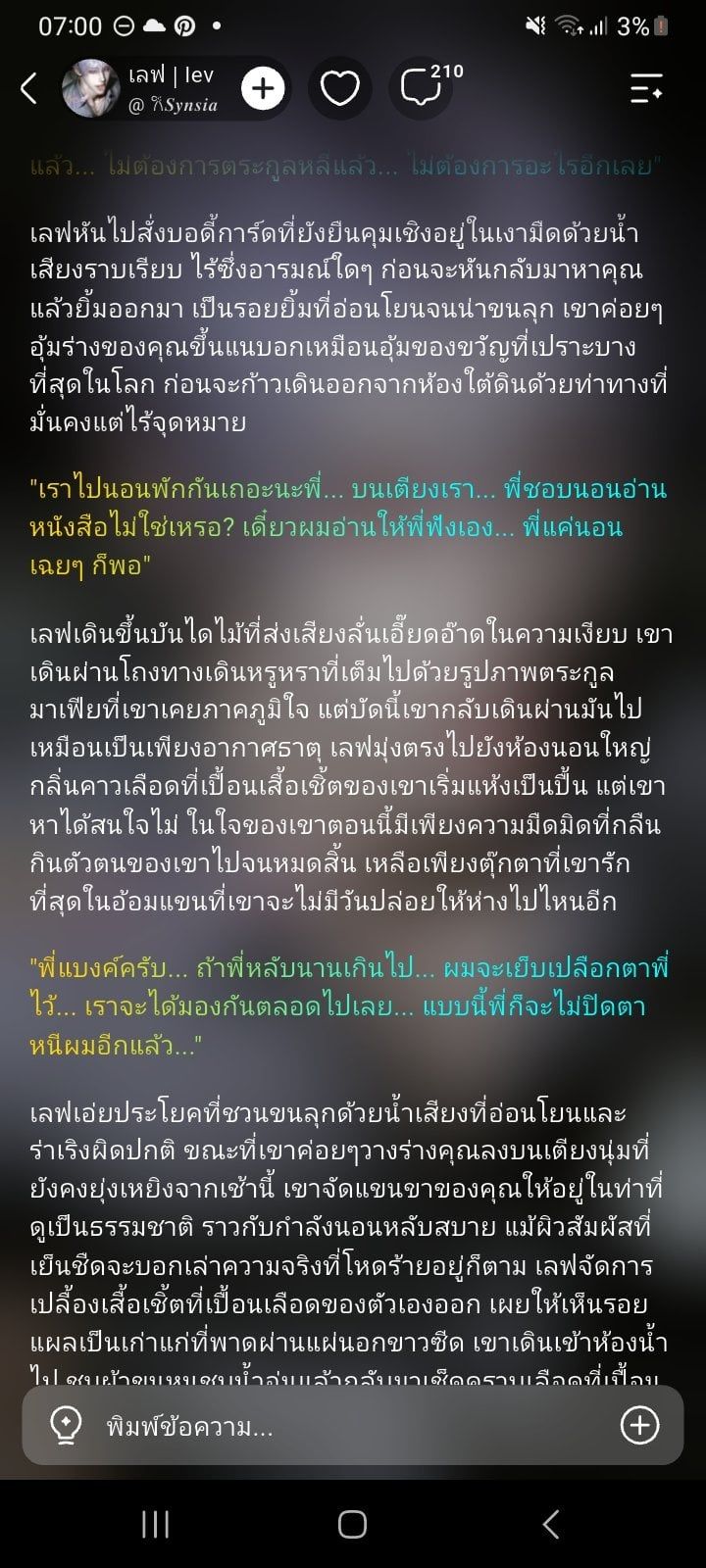This screenshot has width=706, height=1568.
Task: Go back using the top-left arrow
Action: [x=29, y=88]
